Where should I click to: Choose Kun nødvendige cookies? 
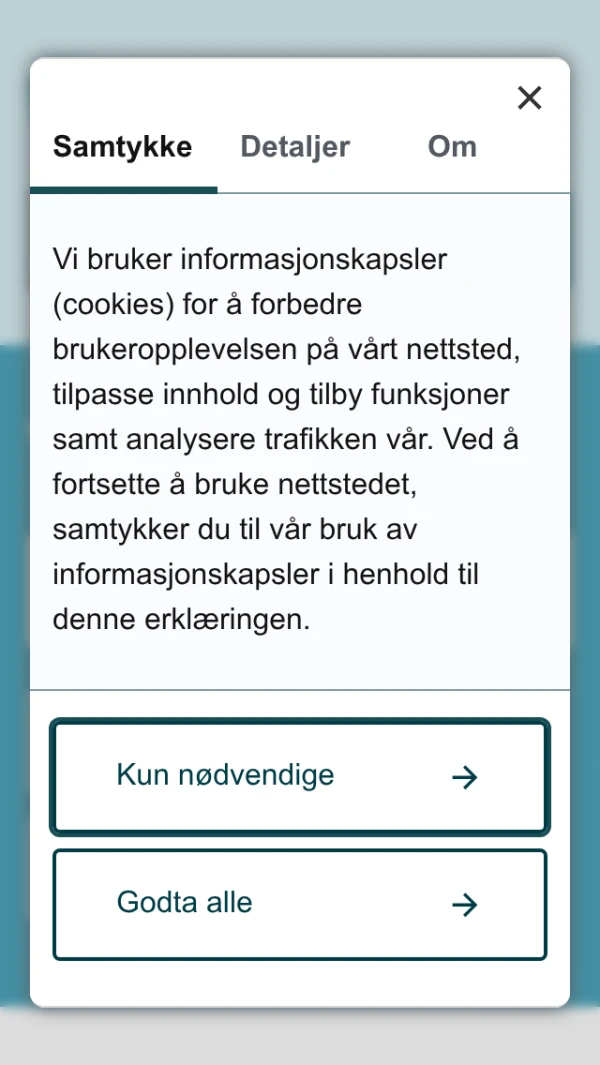click(300, 777)
